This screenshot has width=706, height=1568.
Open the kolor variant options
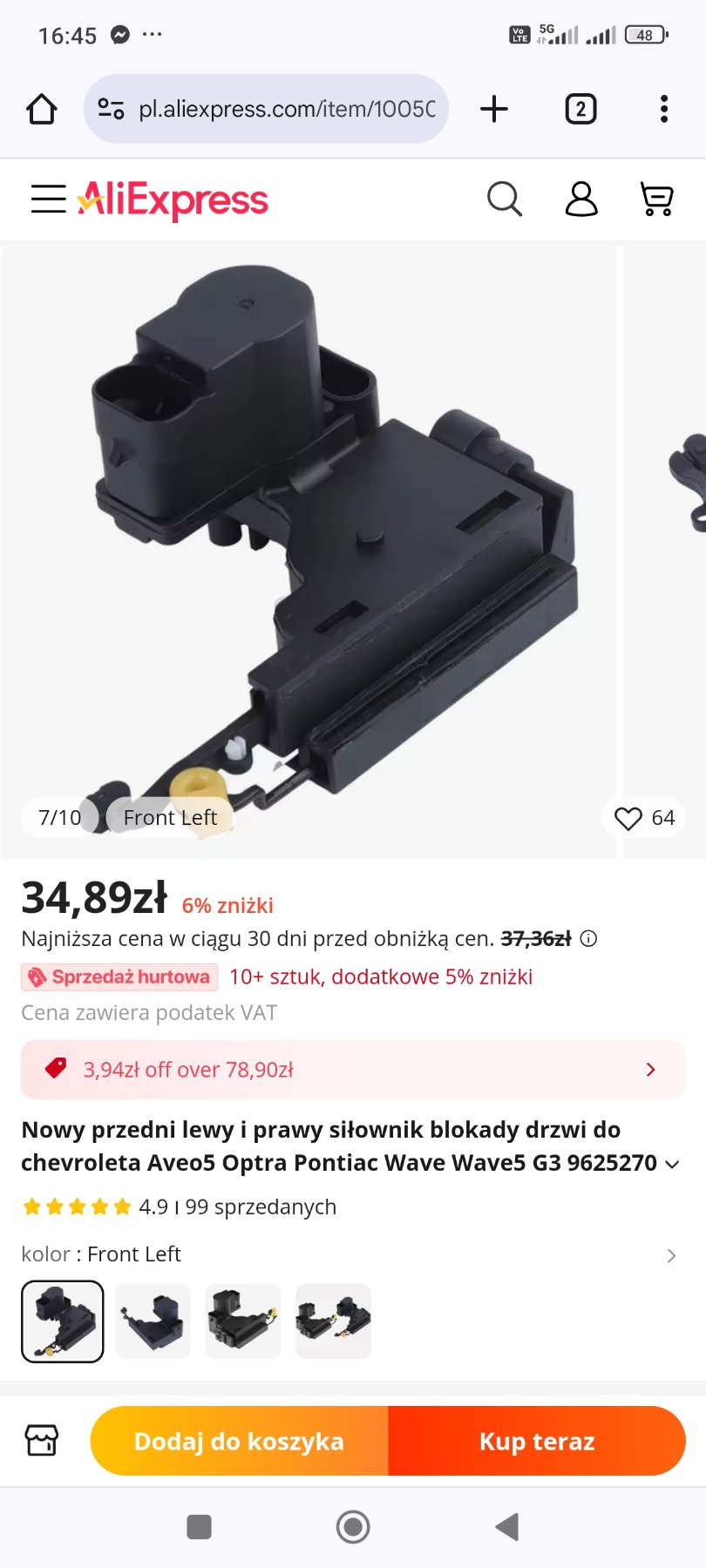coord(671,1255)
